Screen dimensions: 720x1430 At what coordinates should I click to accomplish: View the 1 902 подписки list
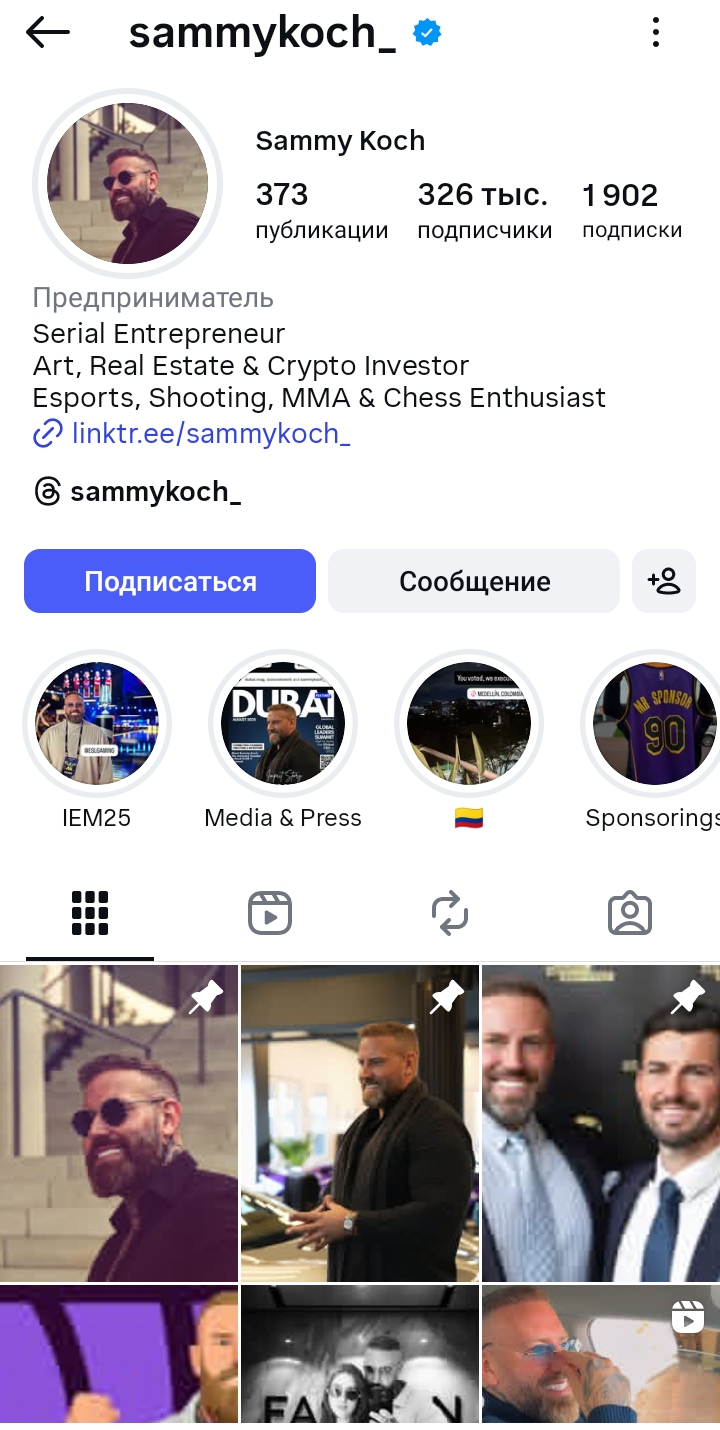tap(631, 210)
